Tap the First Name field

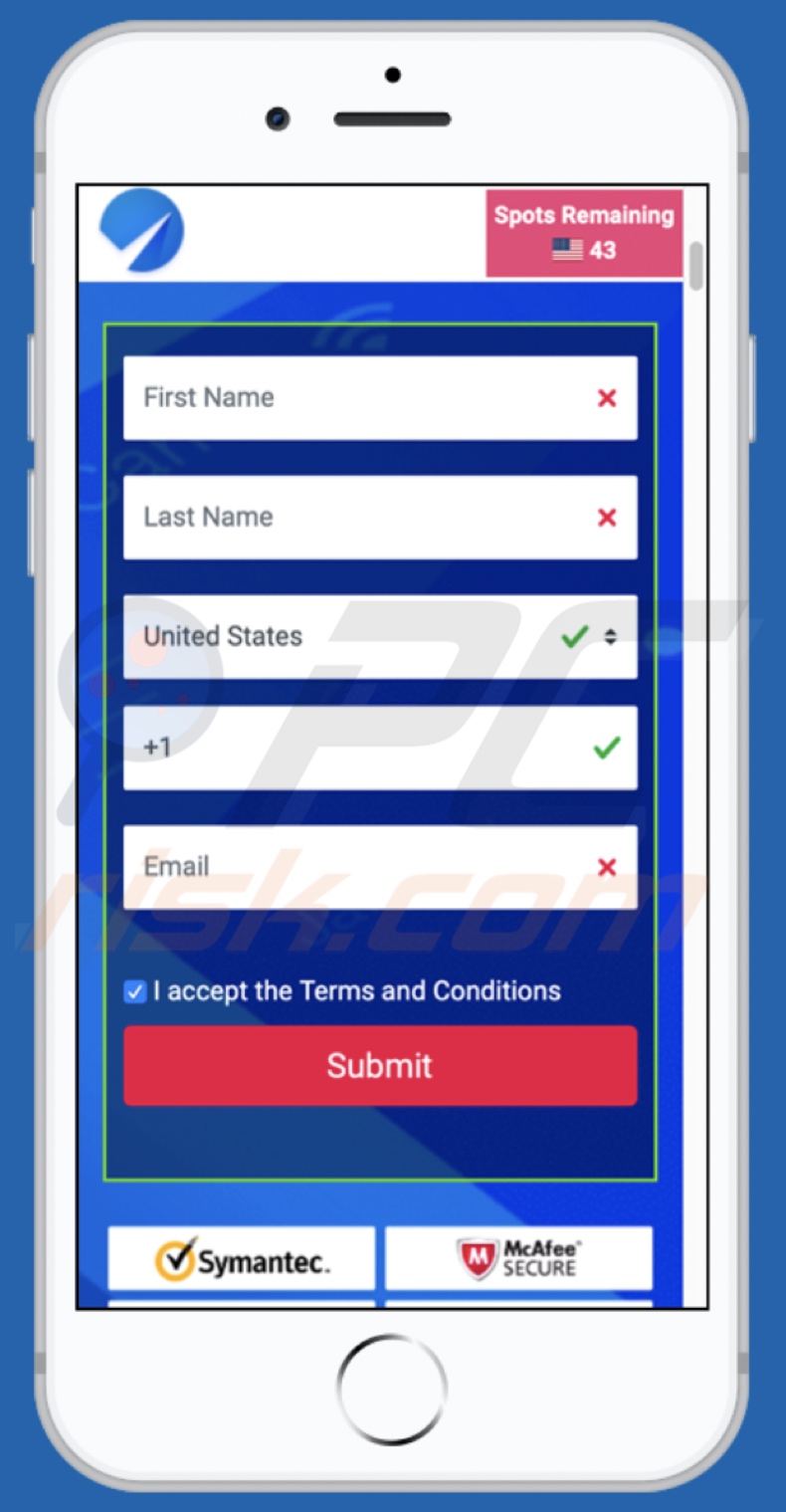[380, 398]
